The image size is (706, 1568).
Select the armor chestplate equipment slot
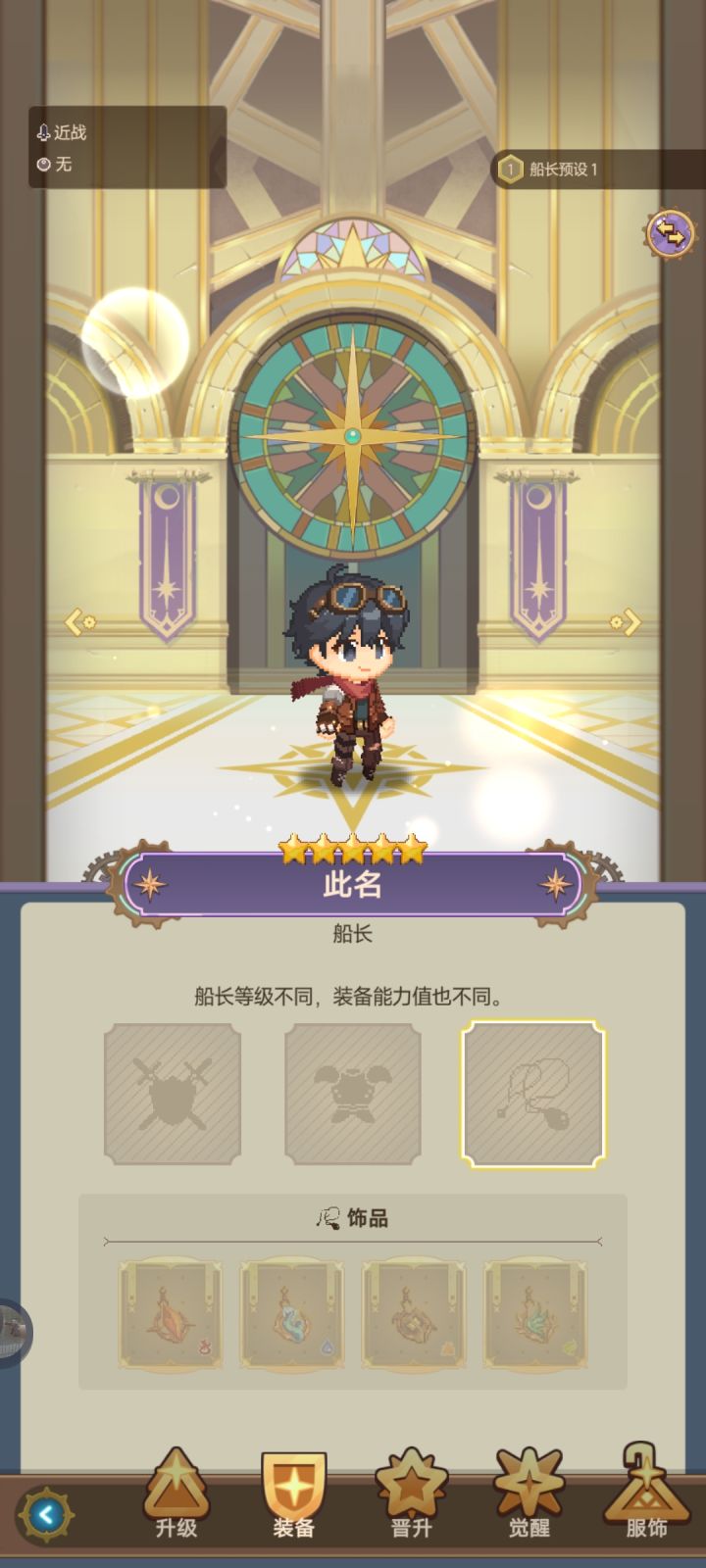click(x=351, y=1095)
